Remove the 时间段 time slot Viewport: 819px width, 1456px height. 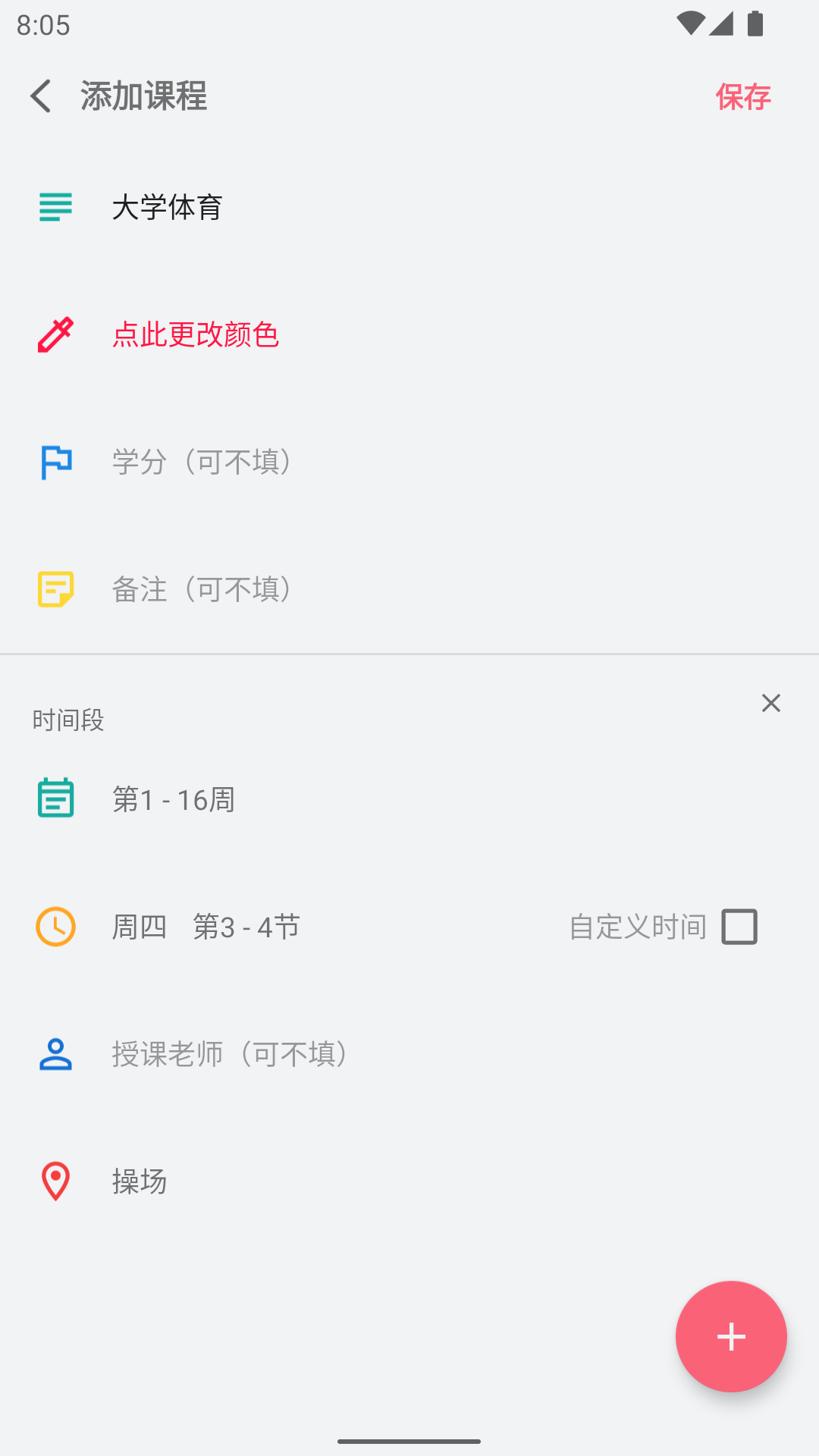click(x=770, y=703)
